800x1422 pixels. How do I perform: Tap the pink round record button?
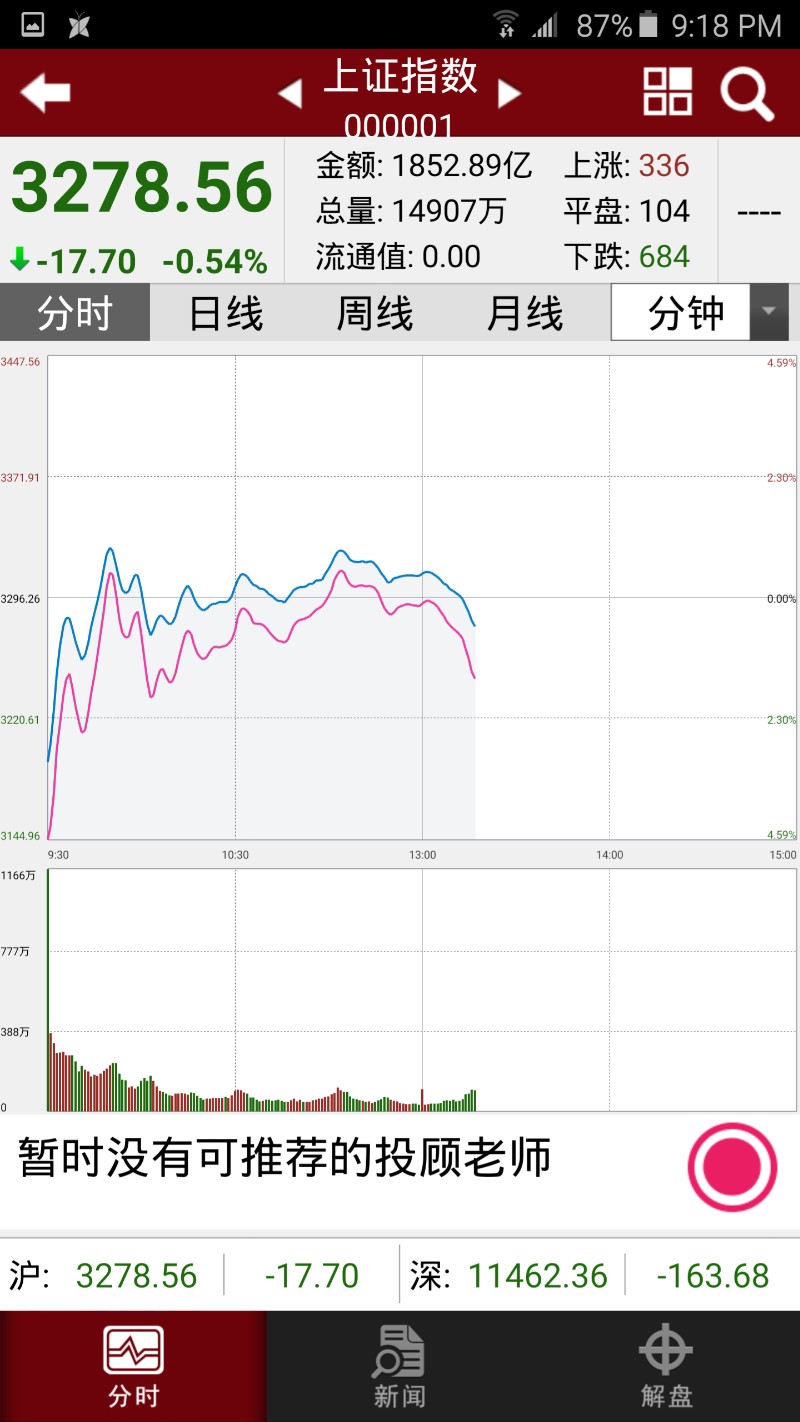[x=732, y=1167]
